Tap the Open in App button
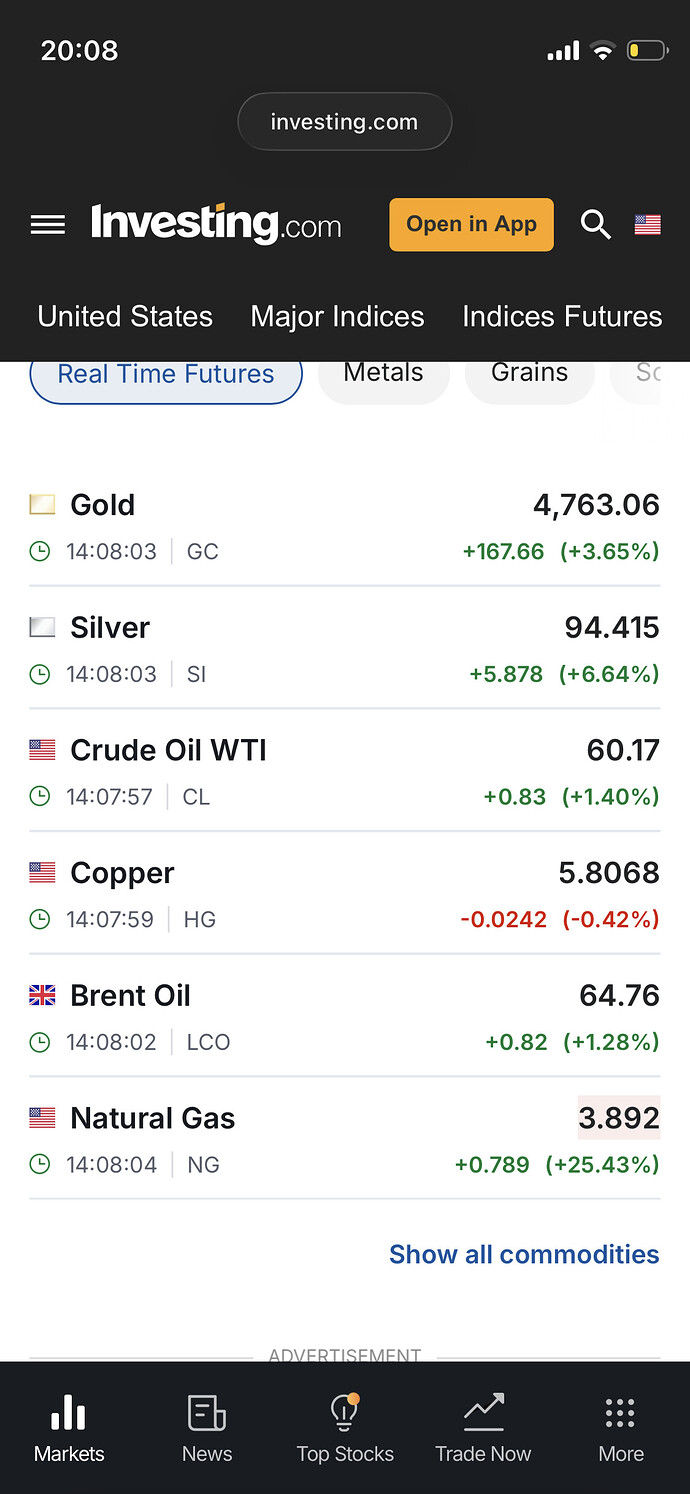Screen dimensions: 690x1494 click(x=471, y=225)
